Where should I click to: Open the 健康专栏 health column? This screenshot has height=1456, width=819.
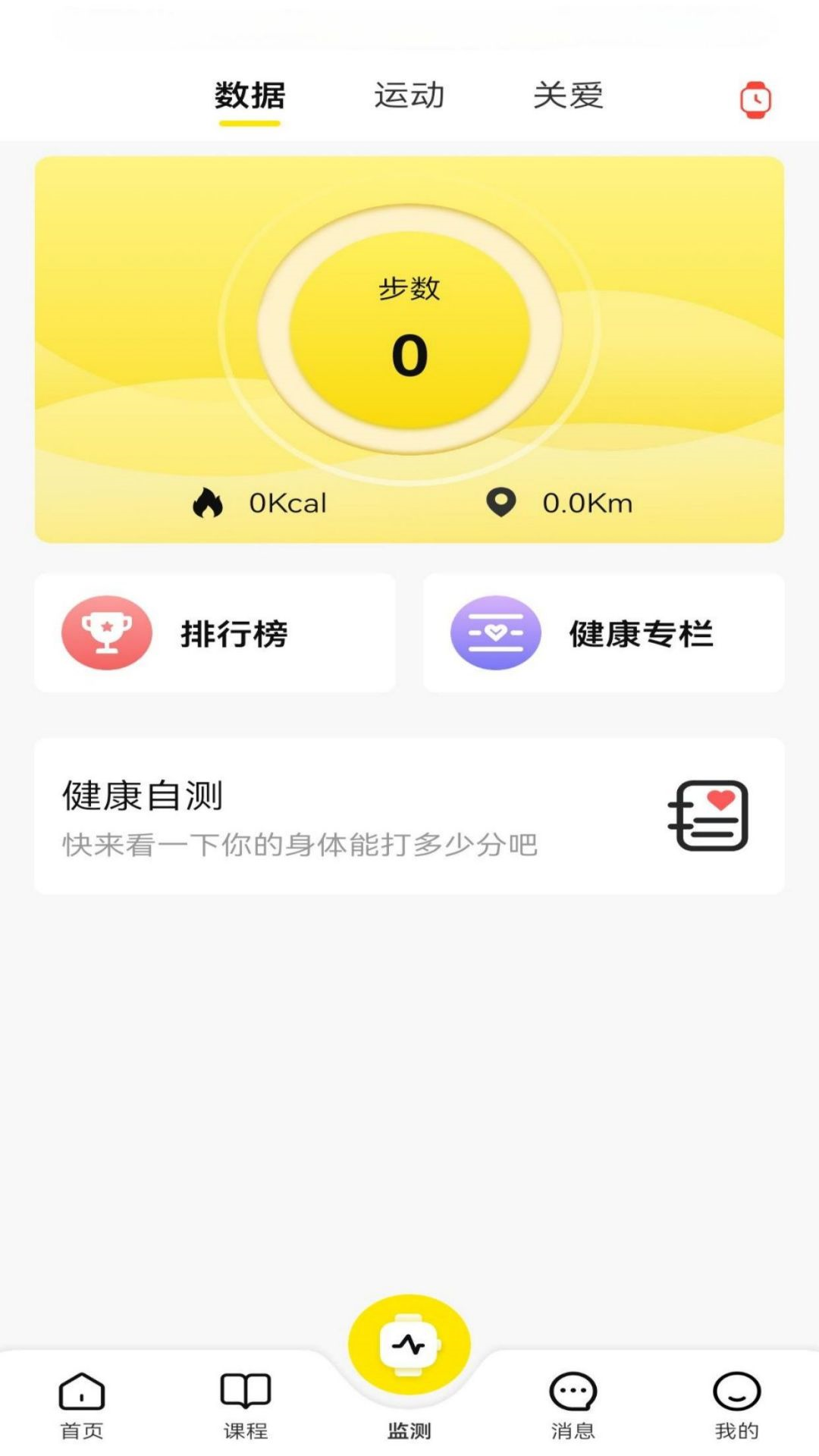point(604,632)
